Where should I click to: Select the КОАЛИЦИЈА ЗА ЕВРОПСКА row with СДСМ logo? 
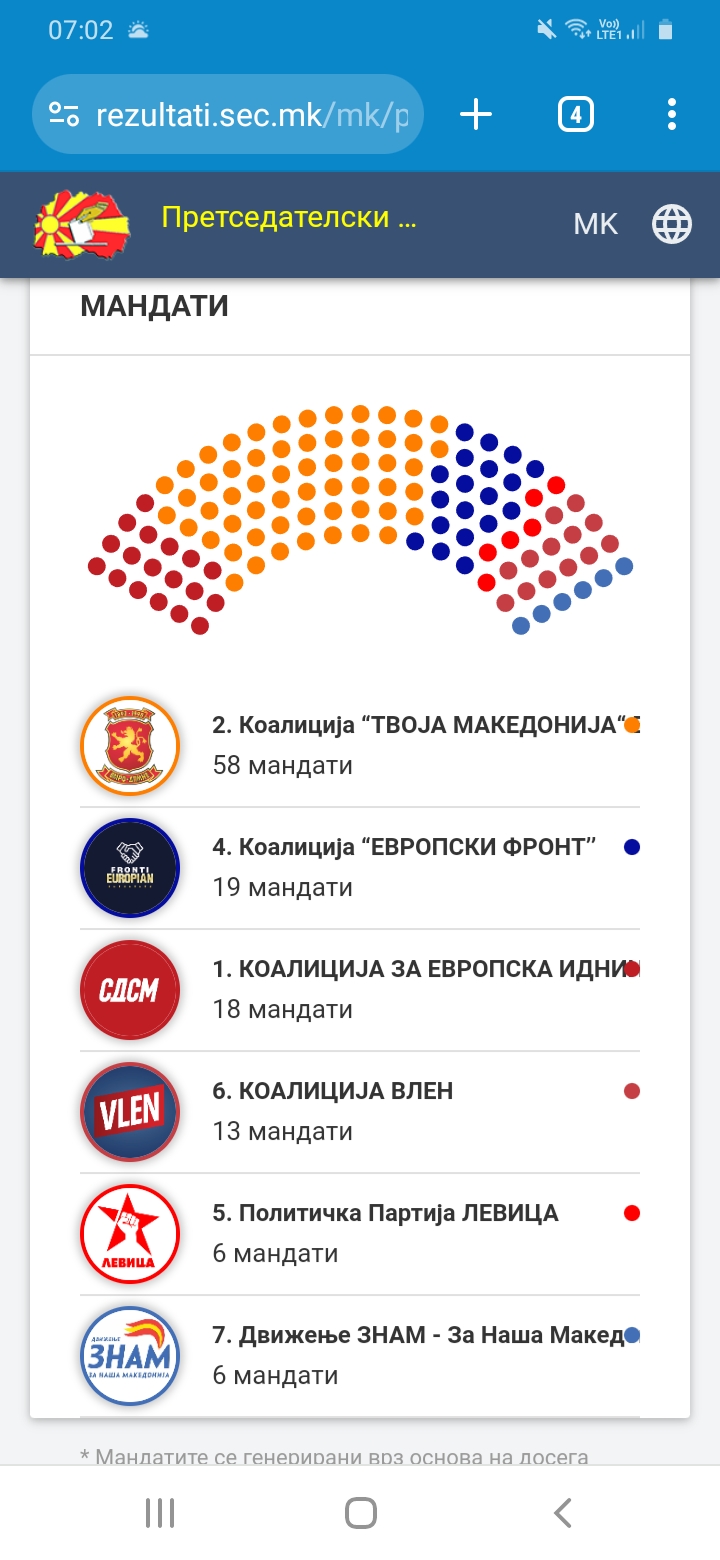pyautogui.click(x=360, y=990)
